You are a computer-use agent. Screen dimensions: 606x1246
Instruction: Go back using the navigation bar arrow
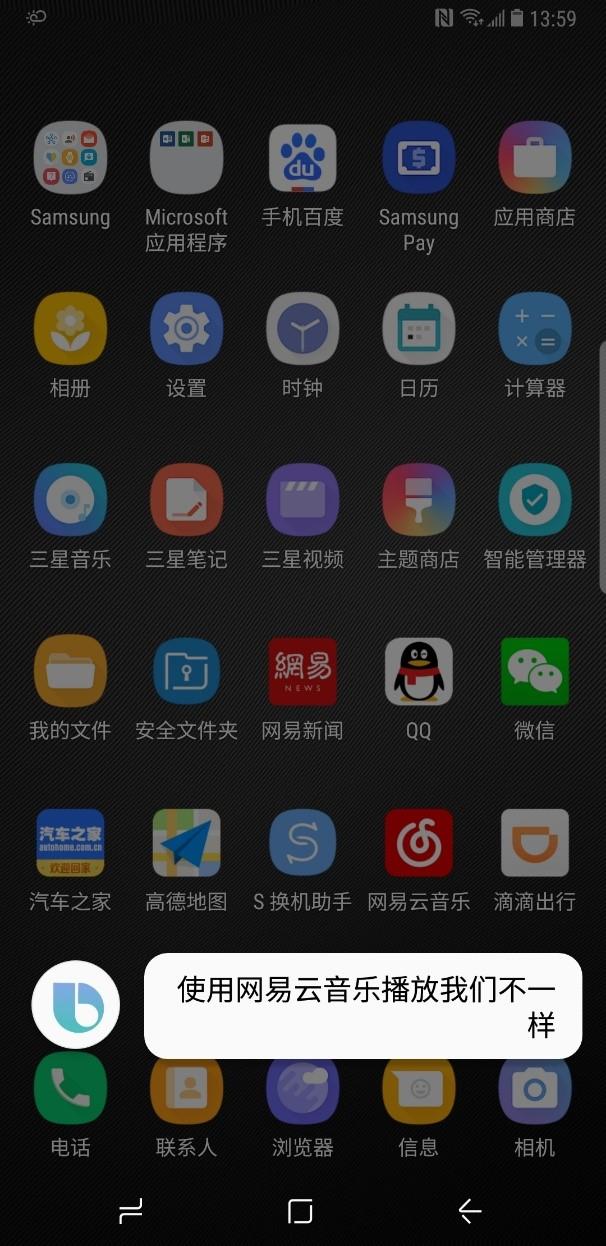coord(469,1211)
